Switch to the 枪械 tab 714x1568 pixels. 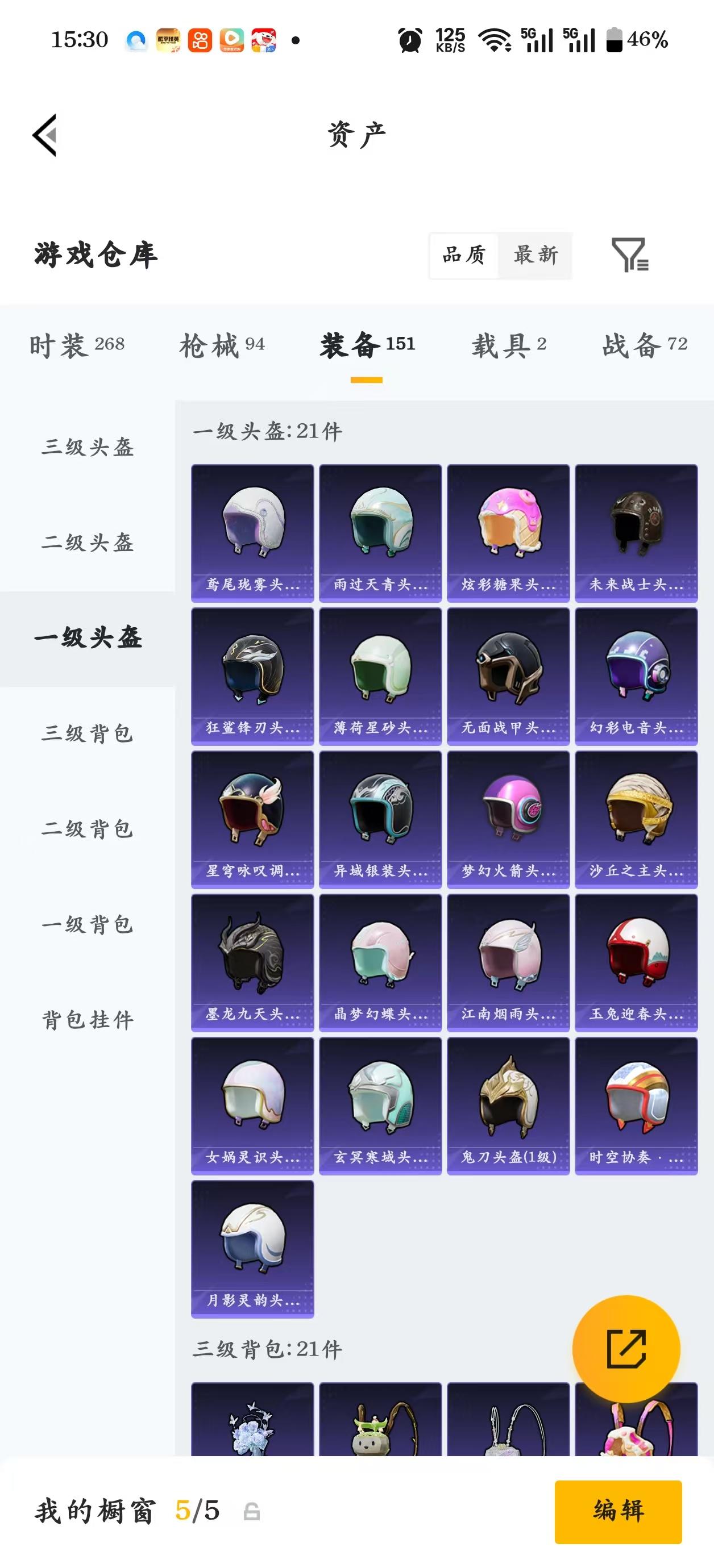pos(221,344)
